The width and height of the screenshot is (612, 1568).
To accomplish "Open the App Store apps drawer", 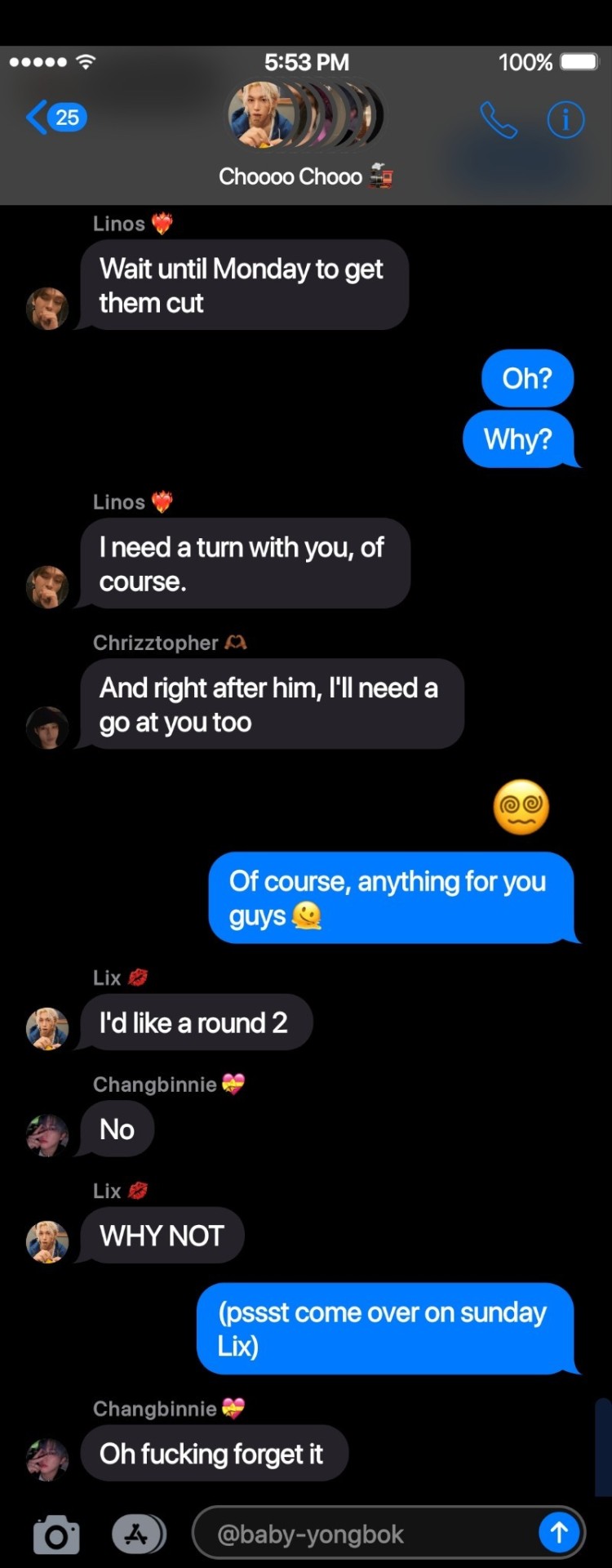I will pyautogui.click(x=137, y=1535).
